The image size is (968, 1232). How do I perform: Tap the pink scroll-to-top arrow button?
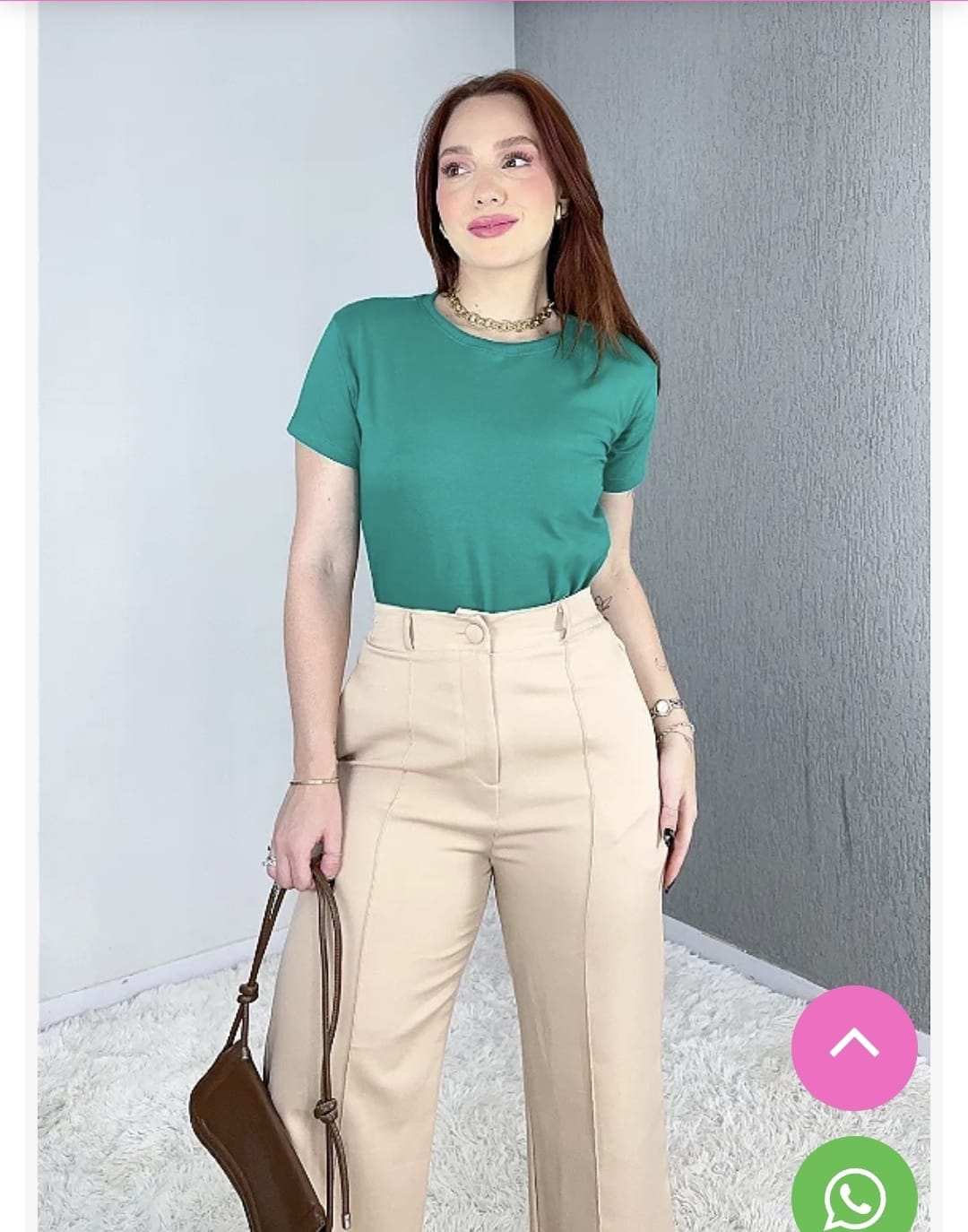pos(853,1047)
